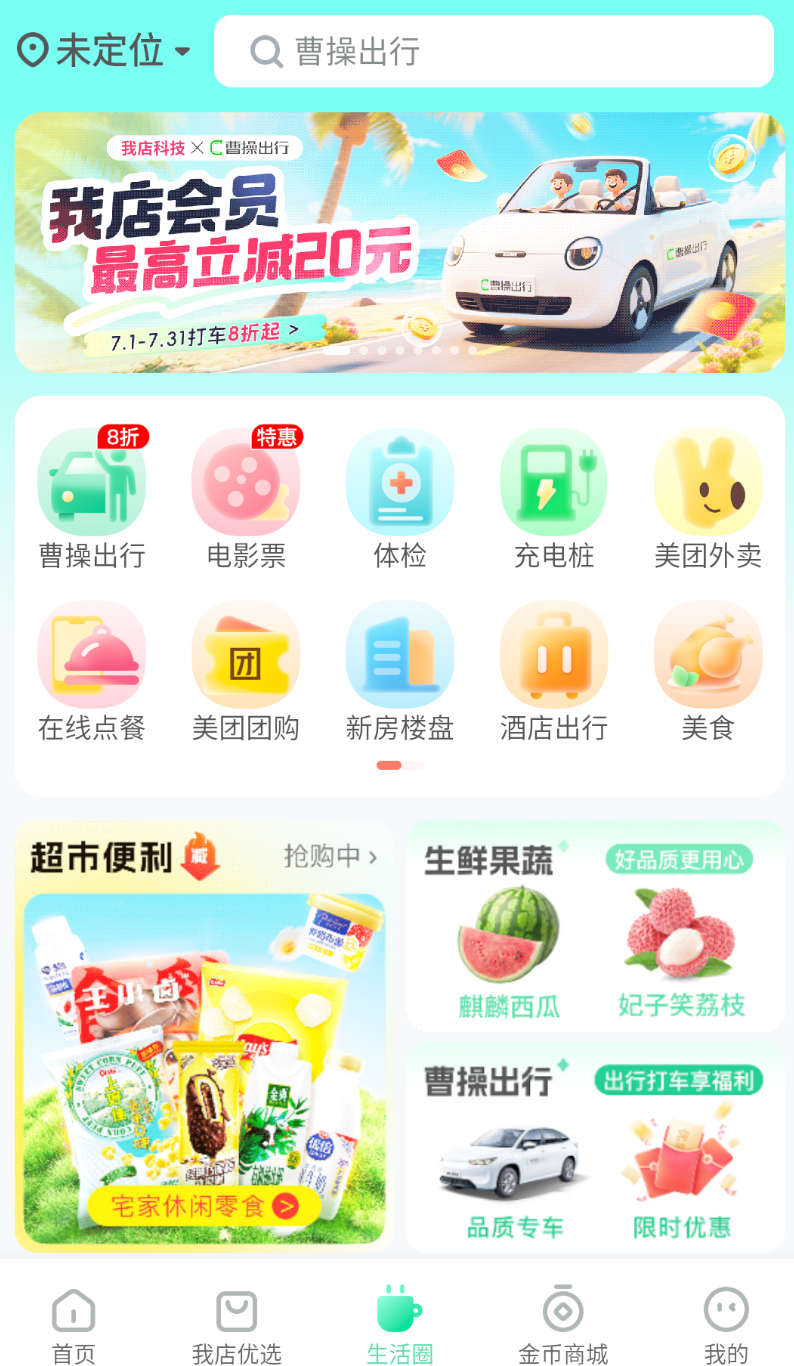Open 在线点餐
The width and height of the screenshot is (794, 1366).
pos(92,671)
